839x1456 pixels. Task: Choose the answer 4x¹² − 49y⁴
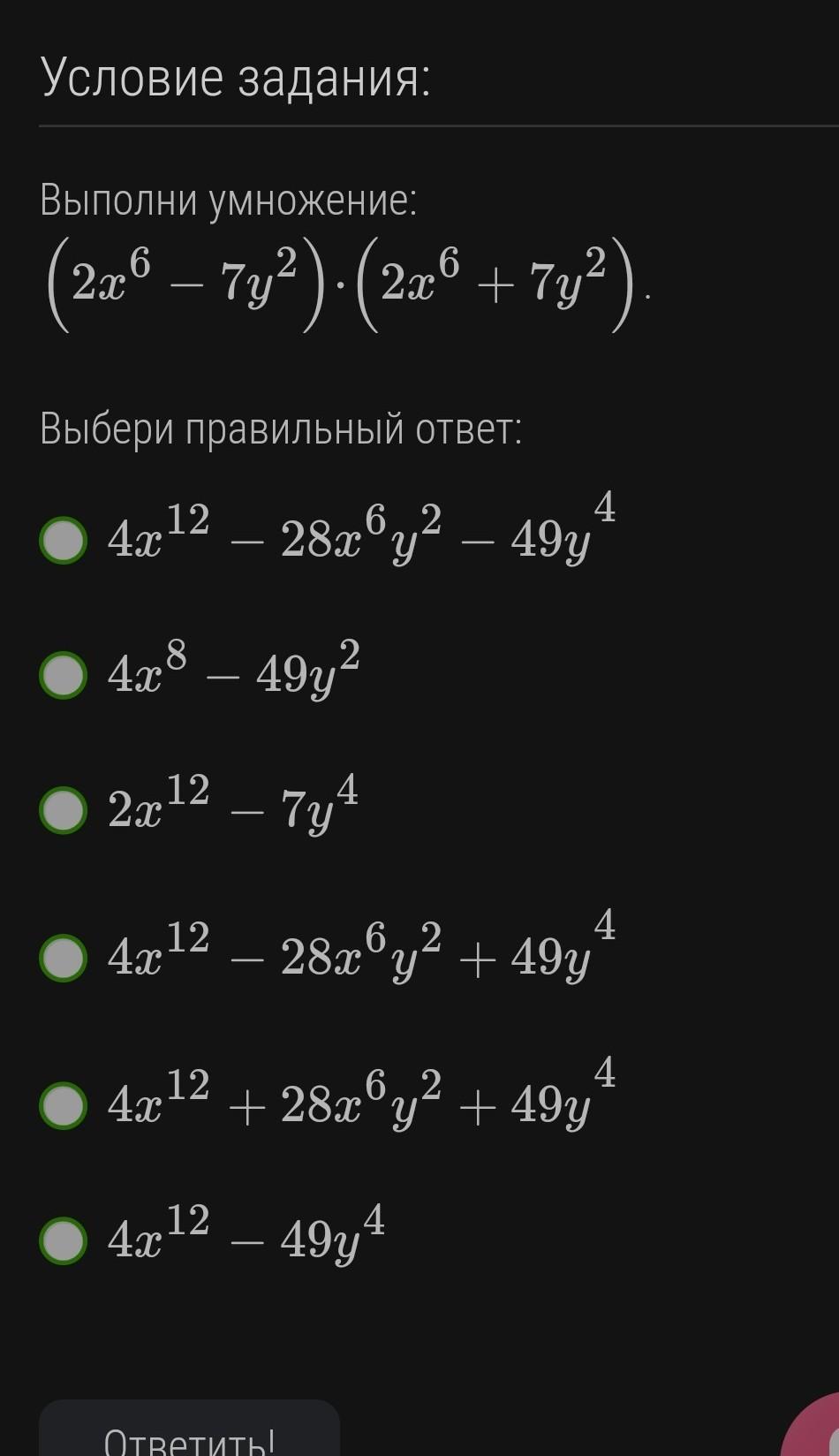click(x=64, y=1240)
